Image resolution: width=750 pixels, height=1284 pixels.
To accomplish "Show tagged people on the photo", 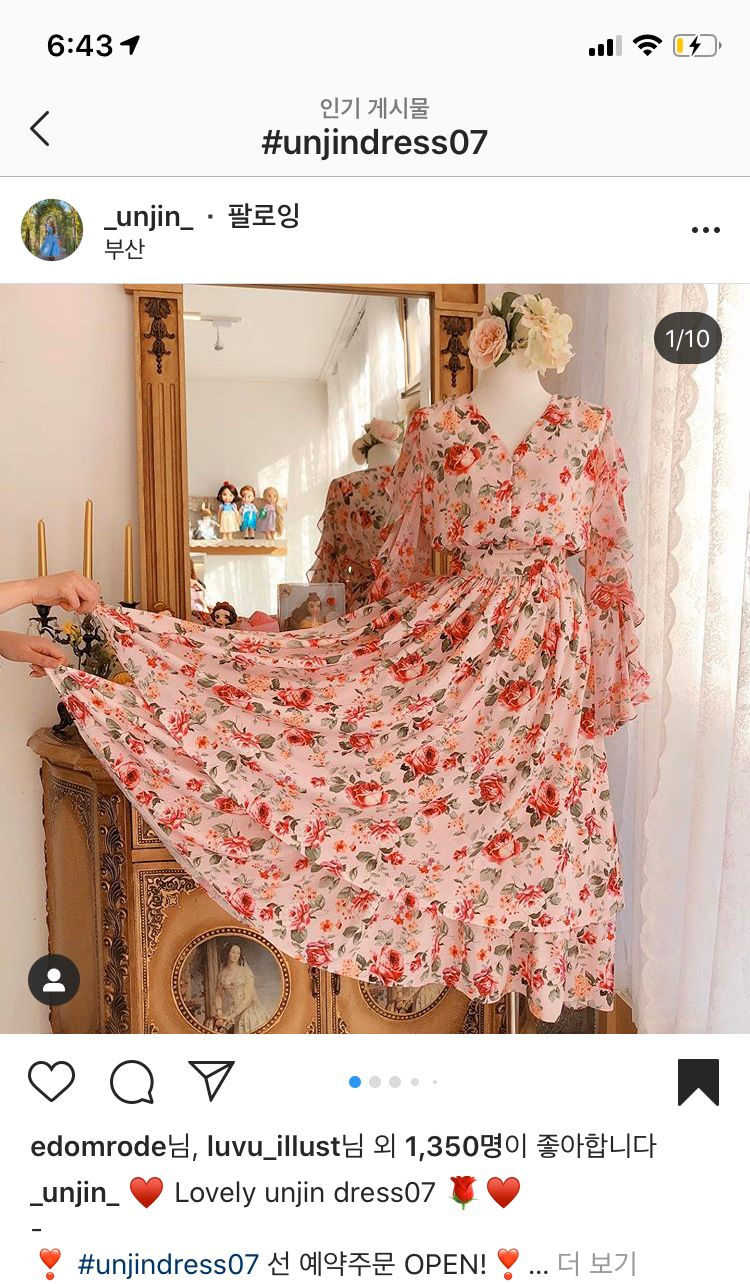I will coord(54,979).
